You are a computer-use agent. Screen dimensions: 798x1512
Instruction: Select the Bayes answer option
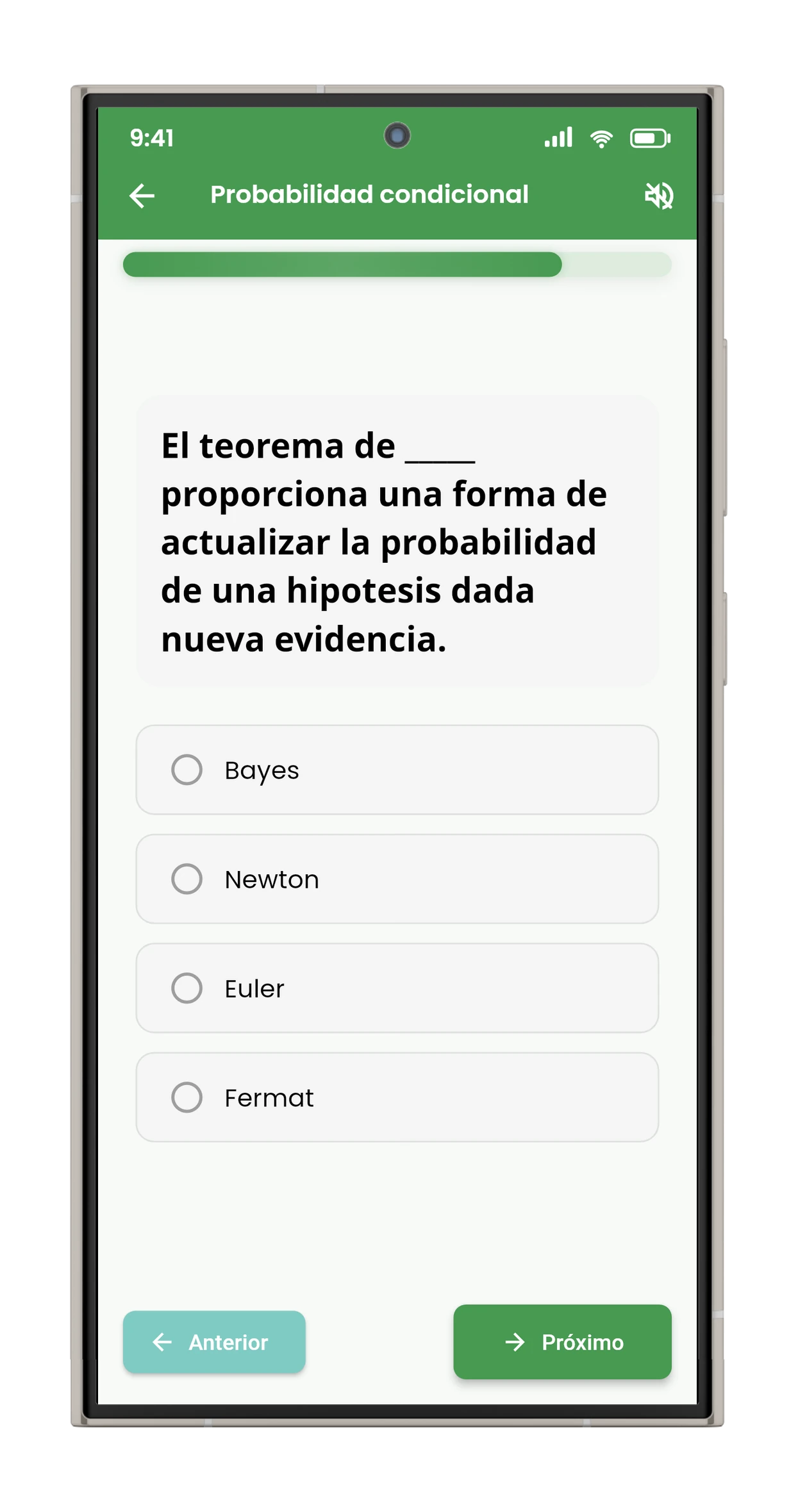[x=397, y=770]
